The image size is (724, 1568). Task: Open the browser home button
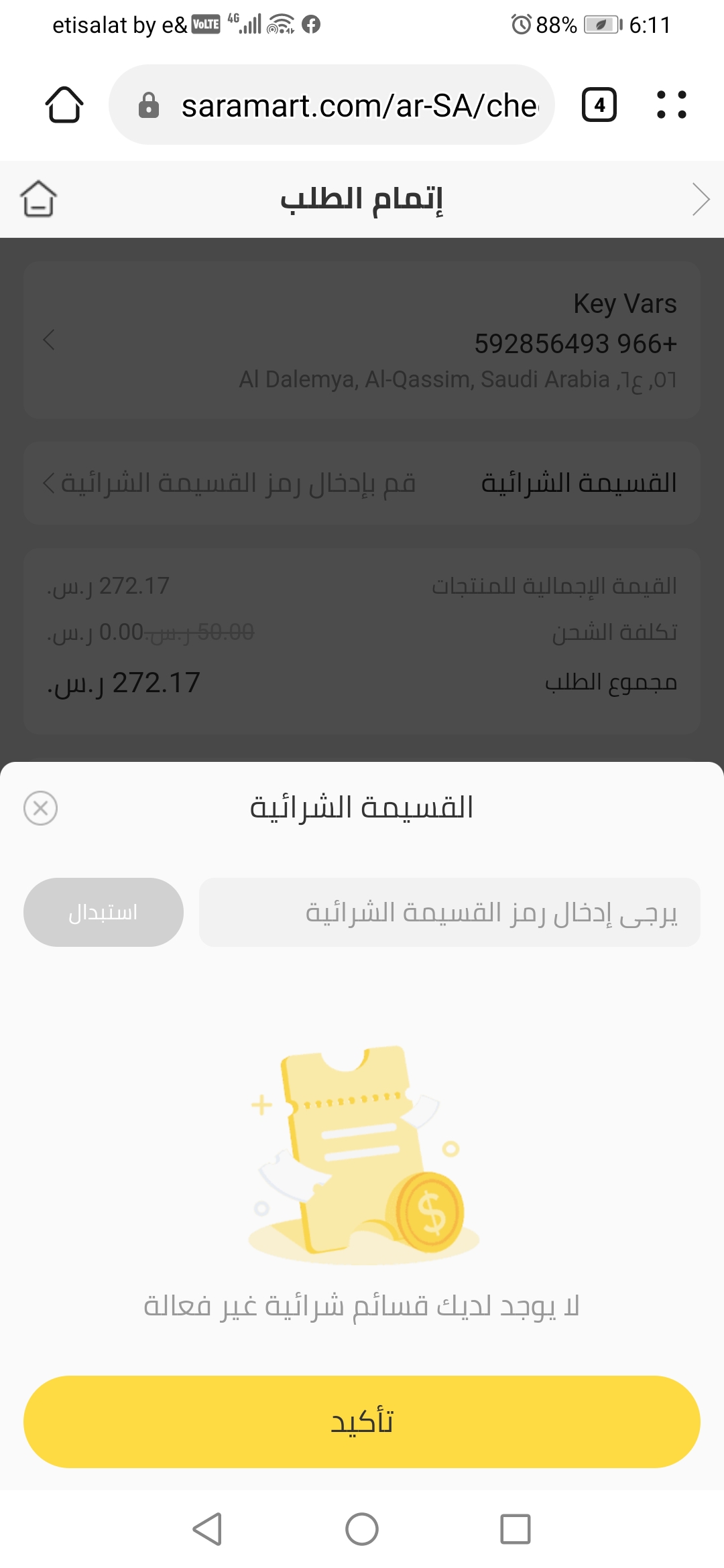64,105
